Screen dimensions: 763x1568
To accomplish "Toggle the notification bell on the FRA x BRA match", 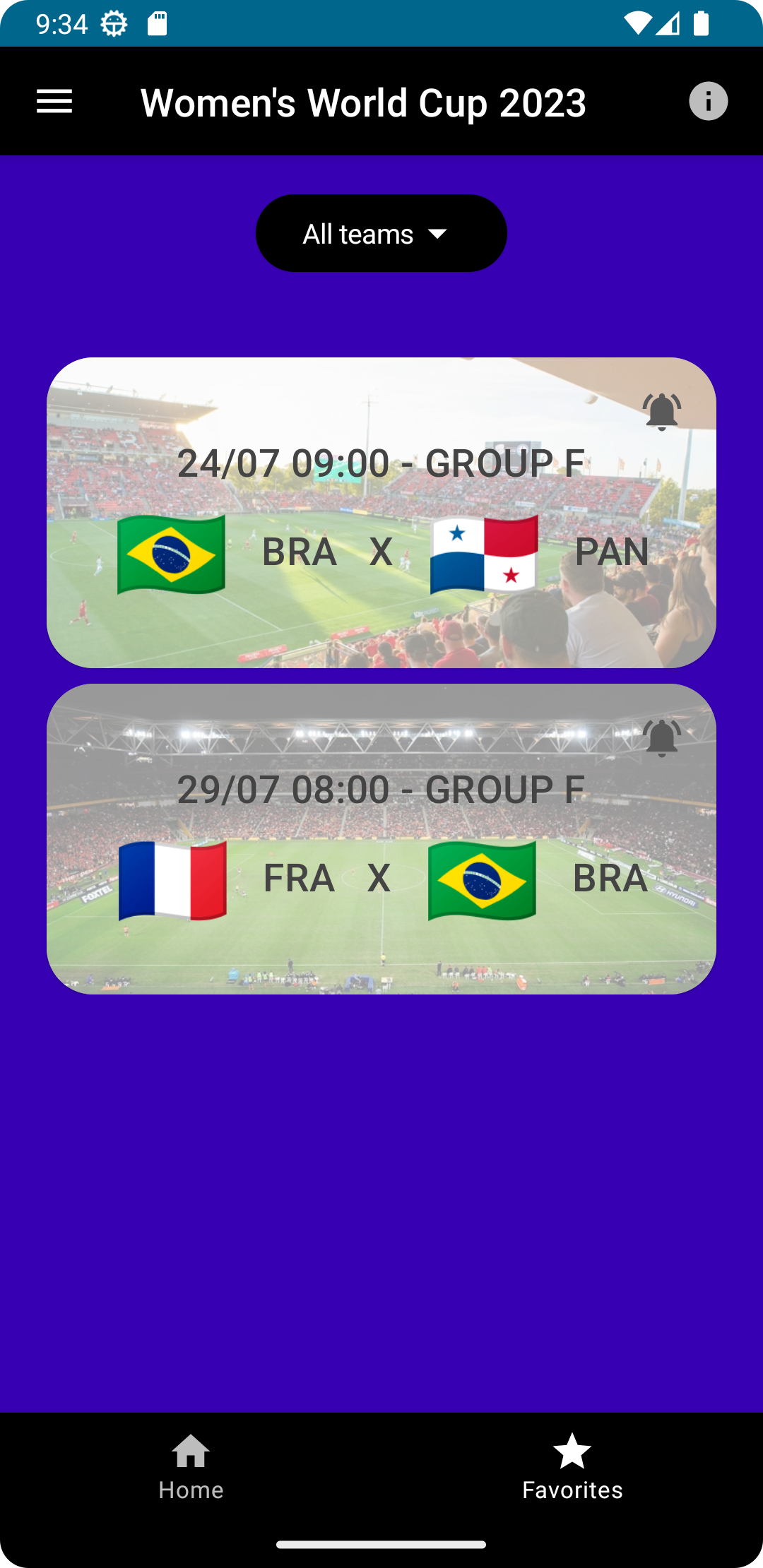I will (661, 737).
